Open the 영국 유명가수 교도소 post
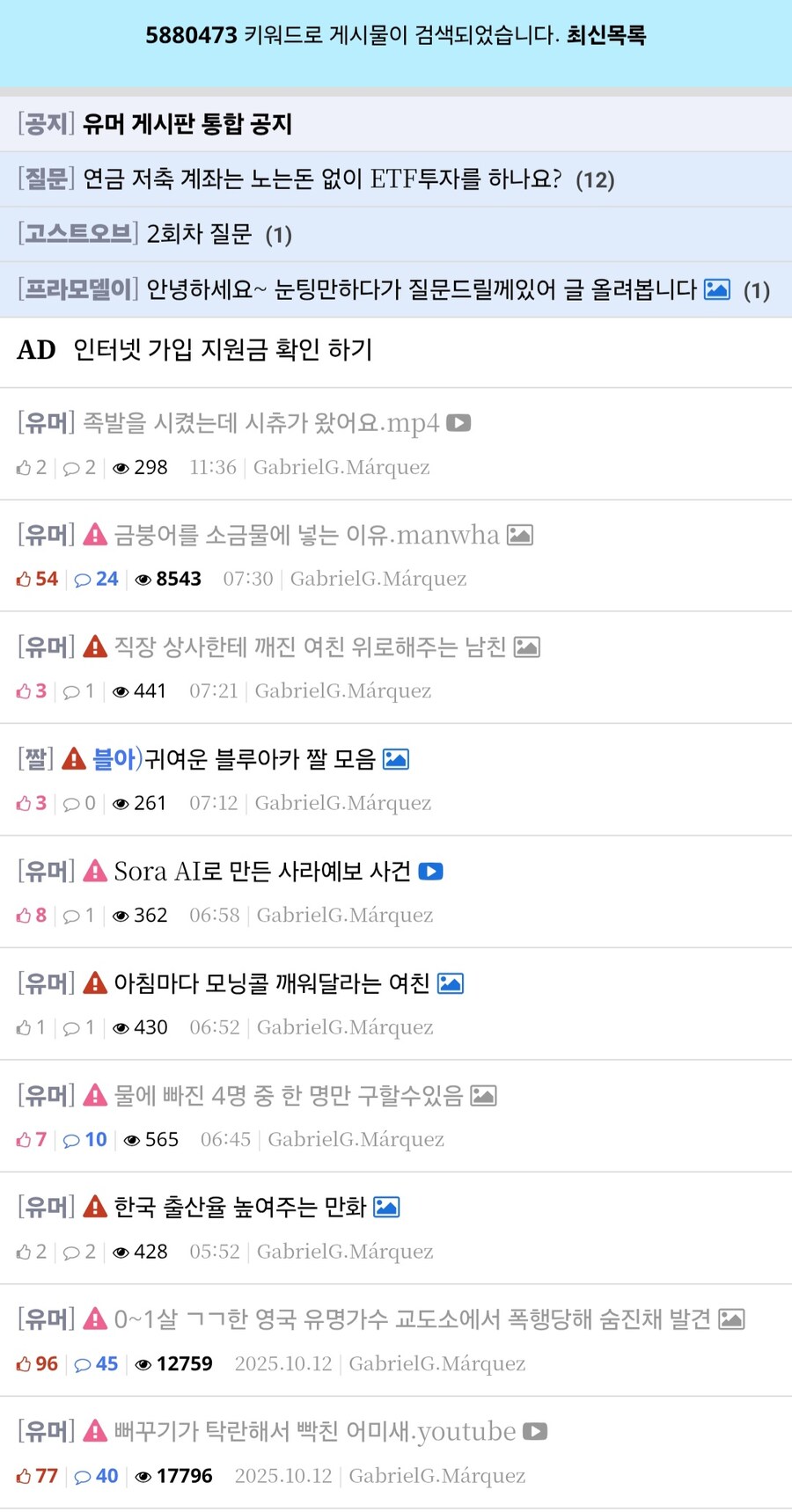The height and width of the screenshot is (1512, 792). [412, 1319]
